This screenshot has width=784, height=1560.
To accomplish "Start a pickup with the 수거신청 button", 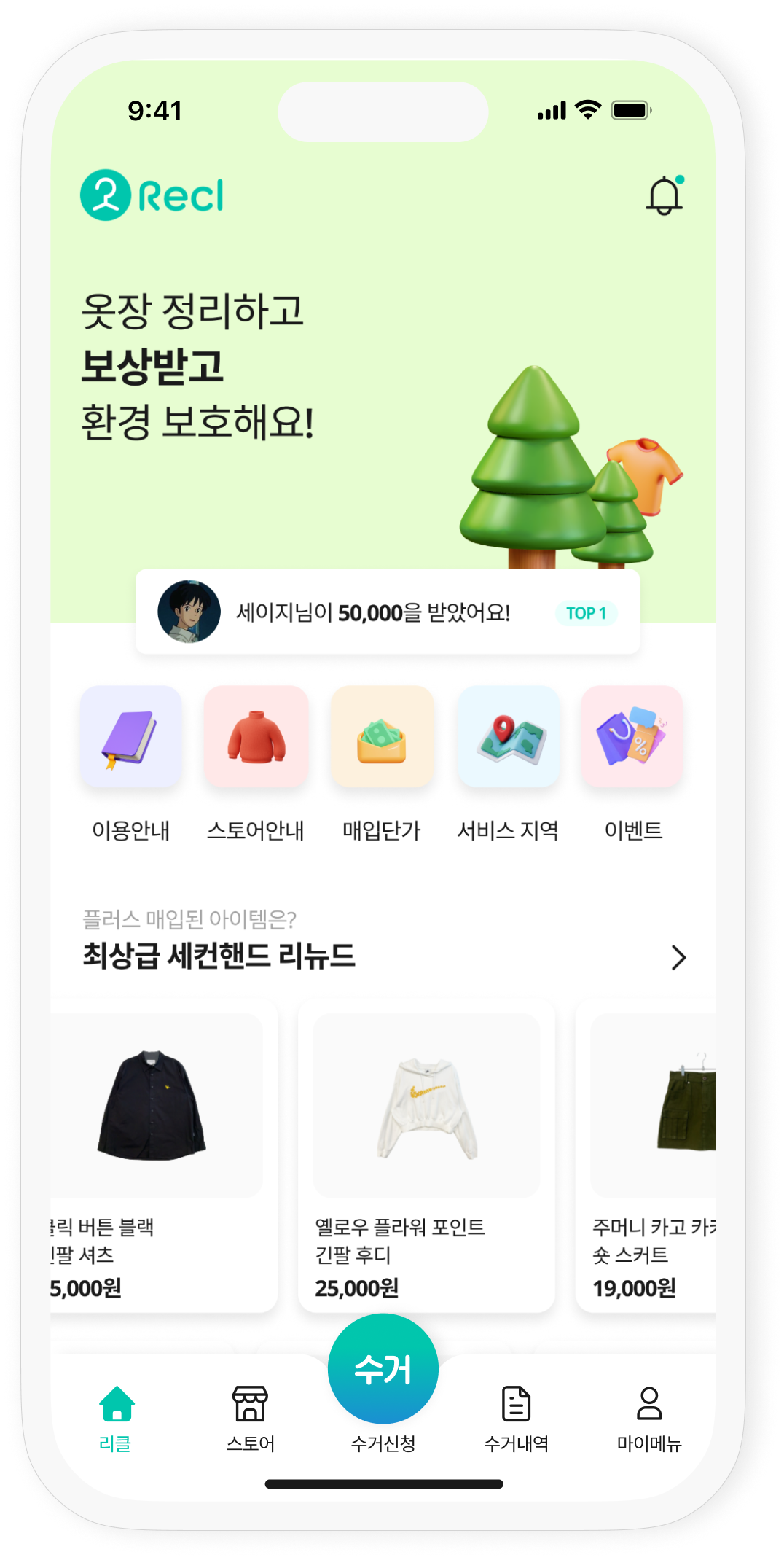I will 383,1370.
